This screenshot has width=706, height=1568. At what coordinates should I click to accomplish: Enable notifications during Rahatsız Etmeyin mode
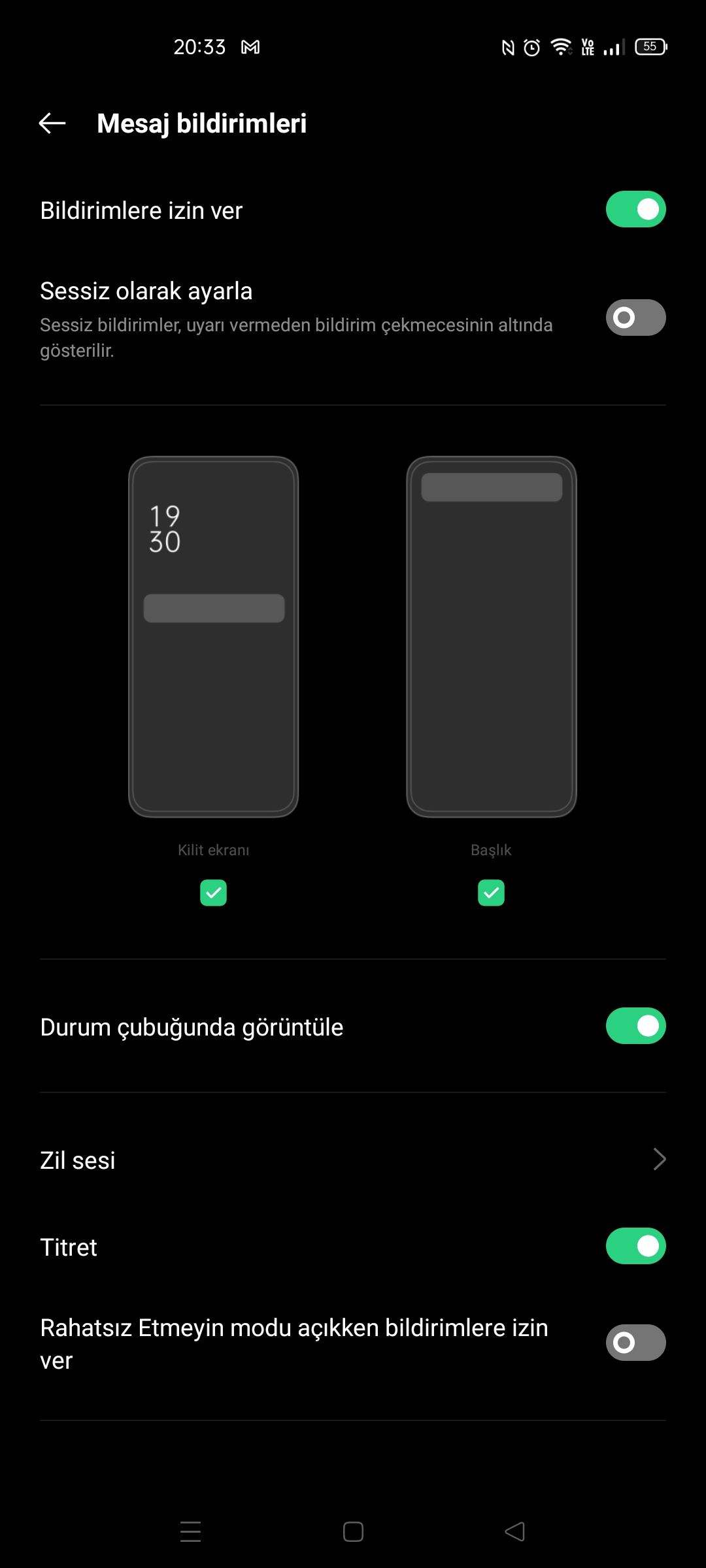635,1343
